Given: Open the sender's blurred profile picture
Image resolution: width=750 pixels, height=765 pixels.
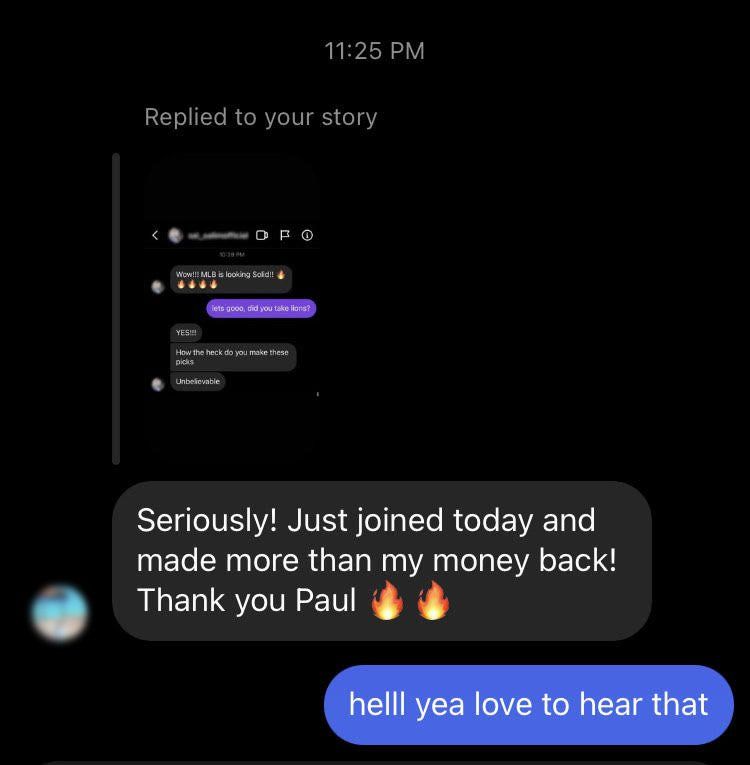Looking at the screenshot, I should (x=59, y=612).
